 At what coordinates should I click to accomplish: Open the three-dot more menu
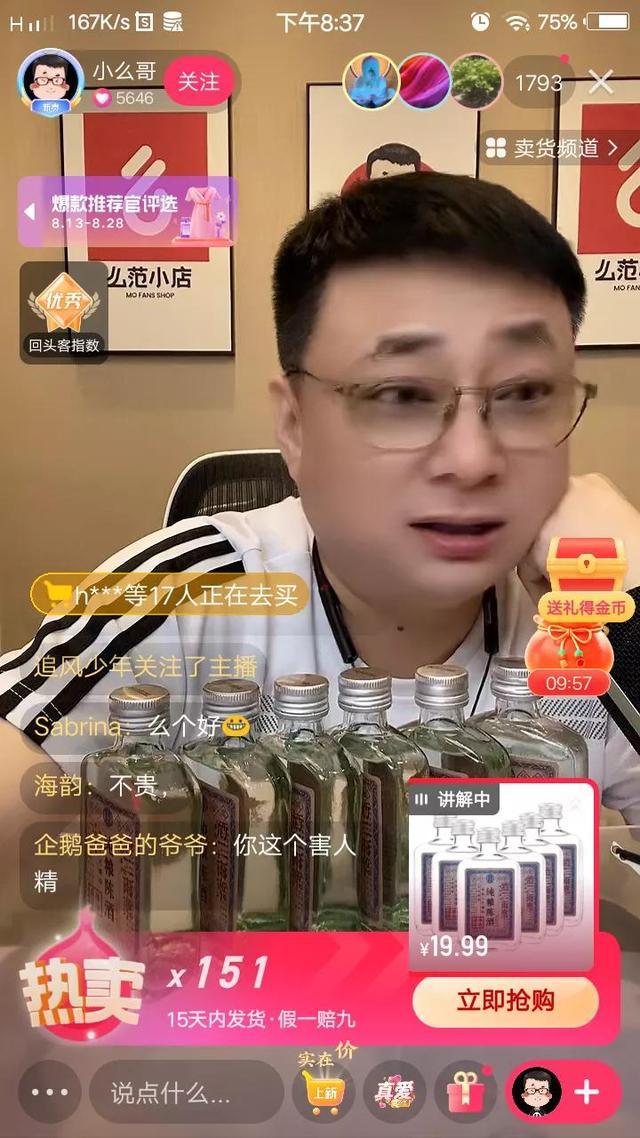[x=49, y=1092]
